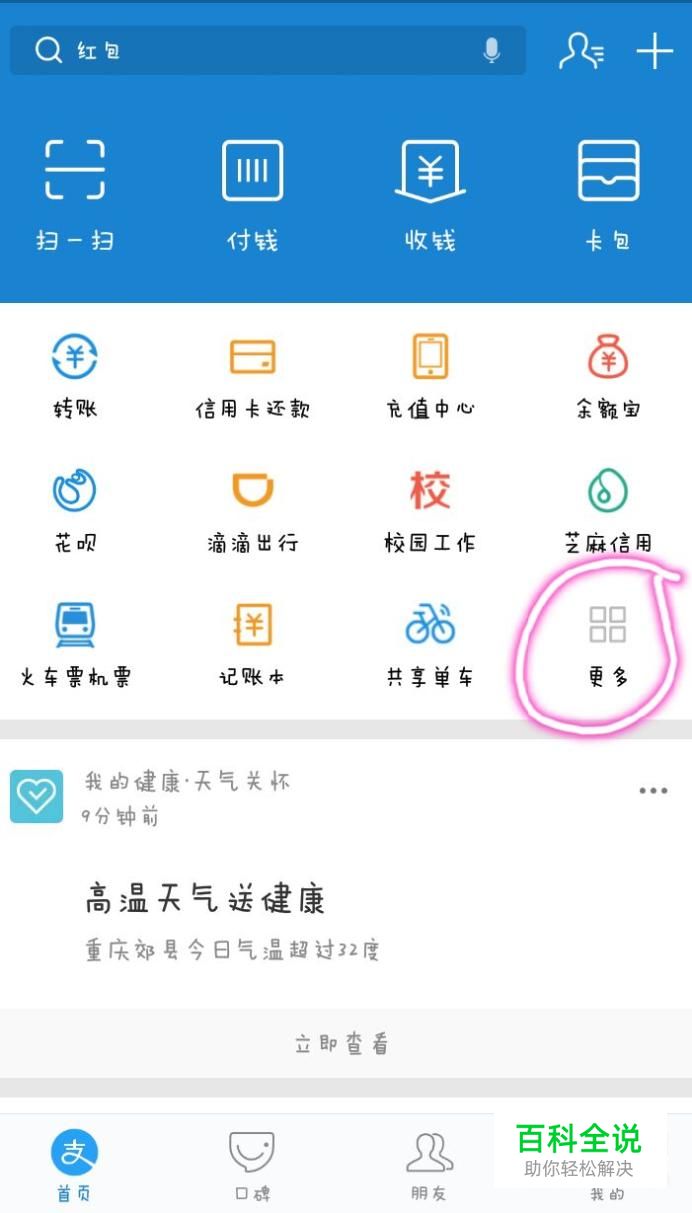Launch 滴滴出行 ride service
The height and width of the screenshot is (1213, 692).
(252, 509)
